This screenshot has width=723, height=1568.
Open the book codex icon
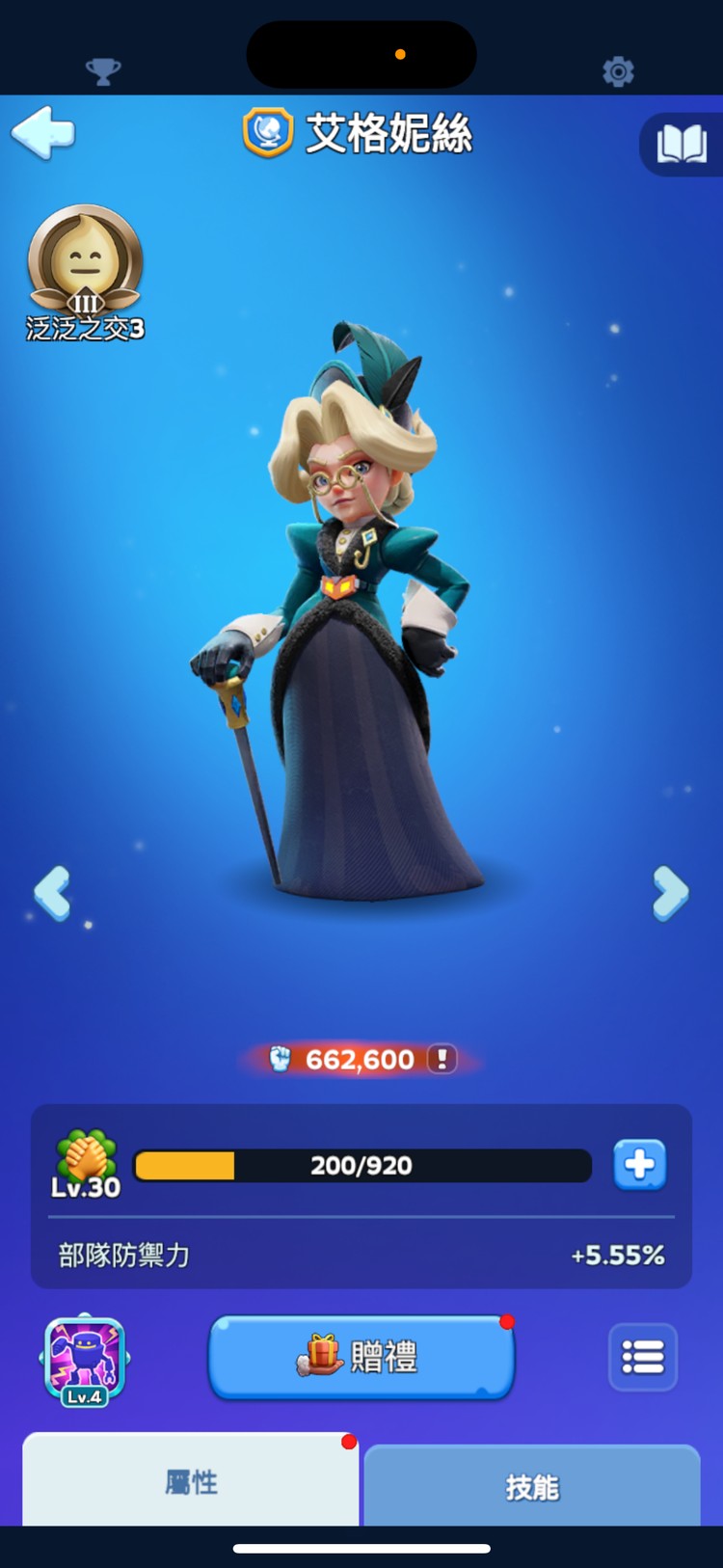point(681,145)
